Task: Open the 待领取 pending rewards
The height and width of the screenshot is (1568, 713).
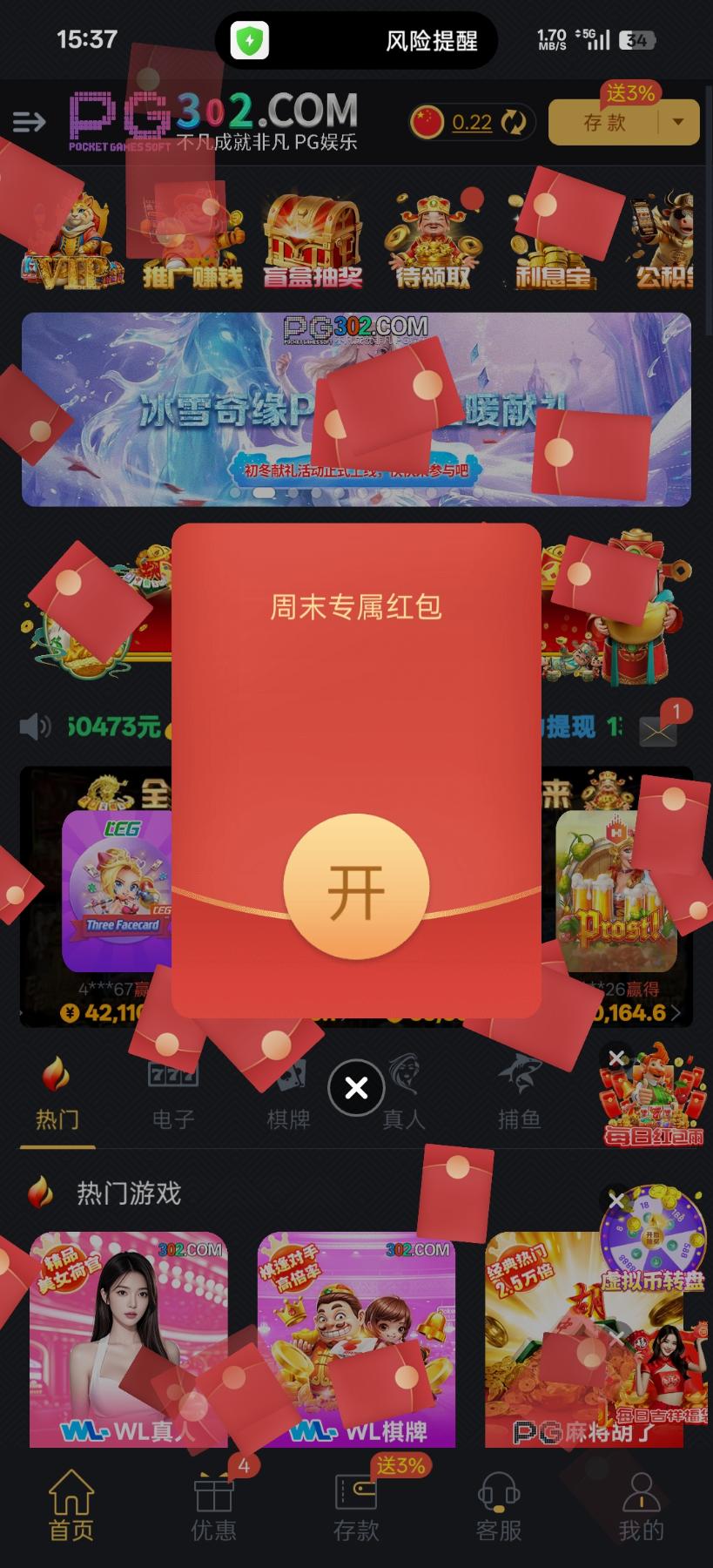Action: [433, 240]
